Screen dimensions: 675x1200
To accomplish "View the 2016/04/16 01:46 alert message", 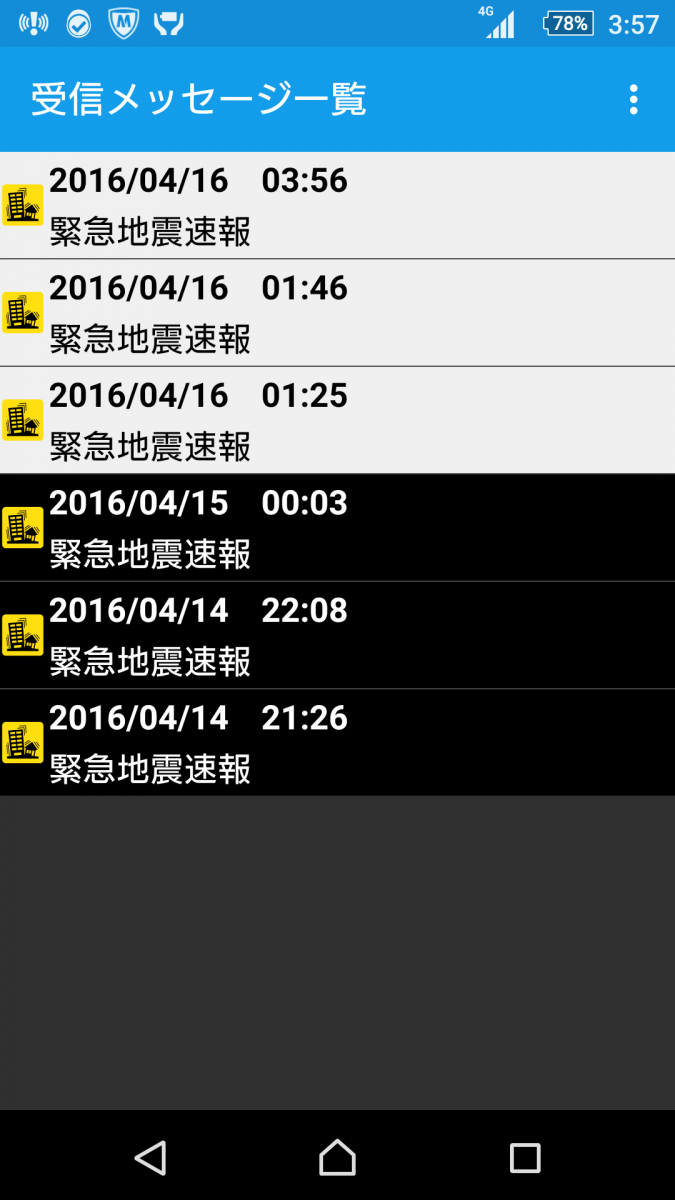I will [x=337, y=313].
